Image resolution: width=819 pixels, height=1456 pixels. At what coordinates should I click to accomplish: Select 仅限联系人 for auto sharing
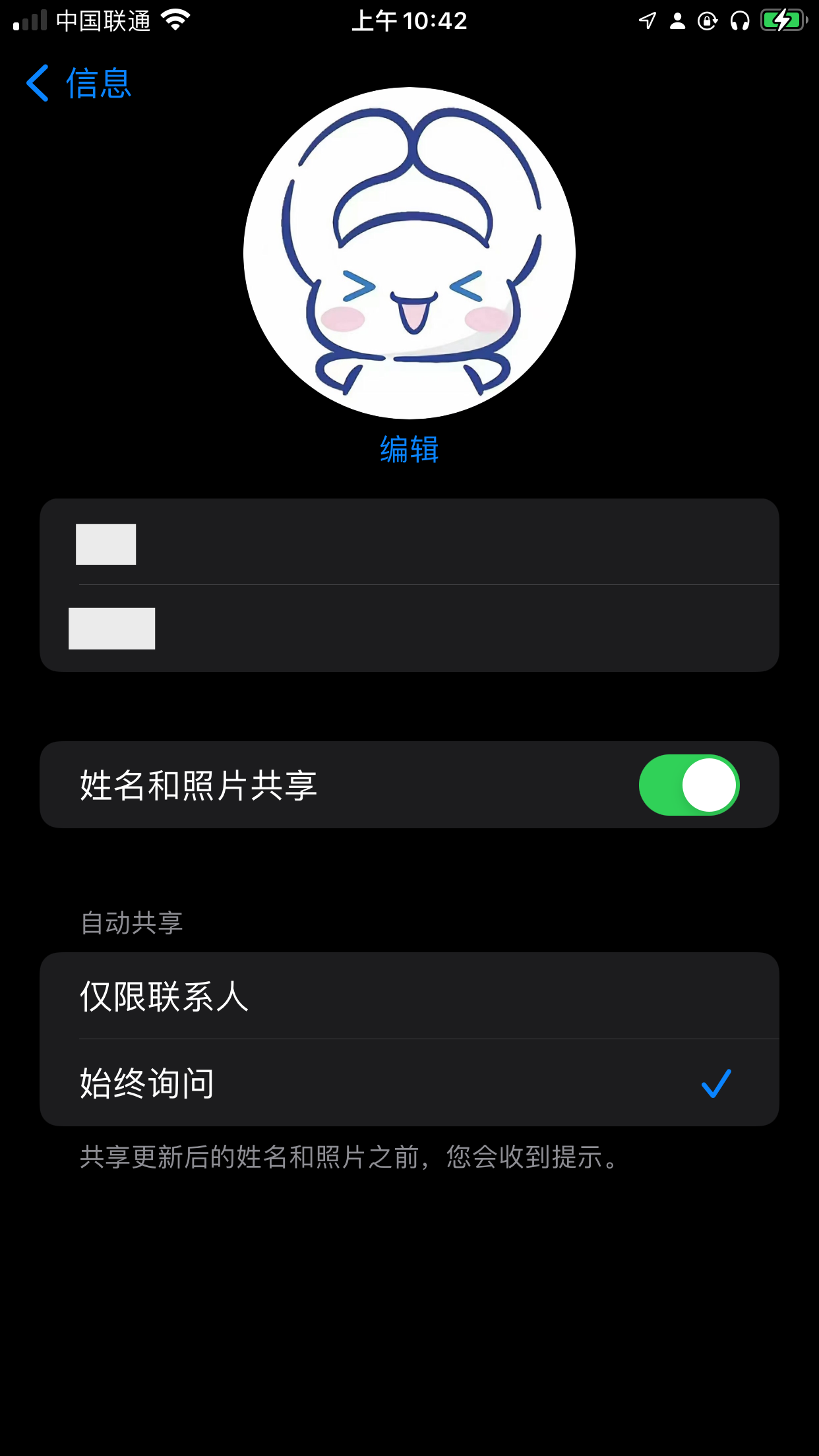pyautogui.click(x=409, y=996)
